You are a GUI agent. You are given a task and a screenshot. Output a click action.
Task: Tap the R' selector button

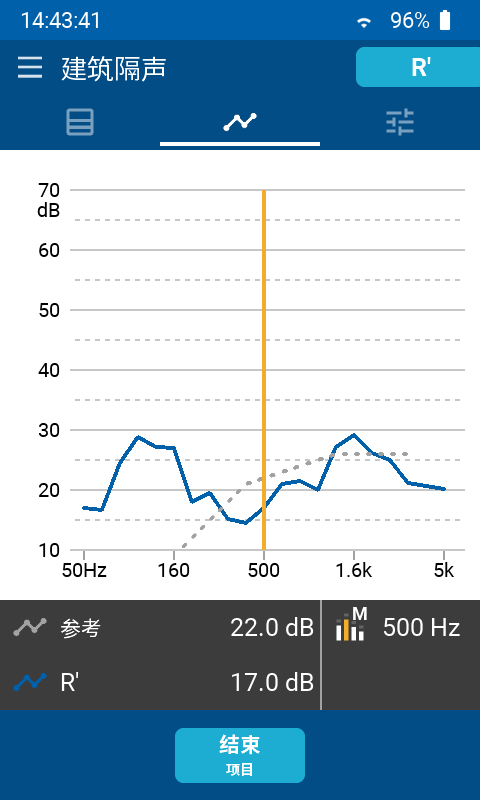[418, 67]
